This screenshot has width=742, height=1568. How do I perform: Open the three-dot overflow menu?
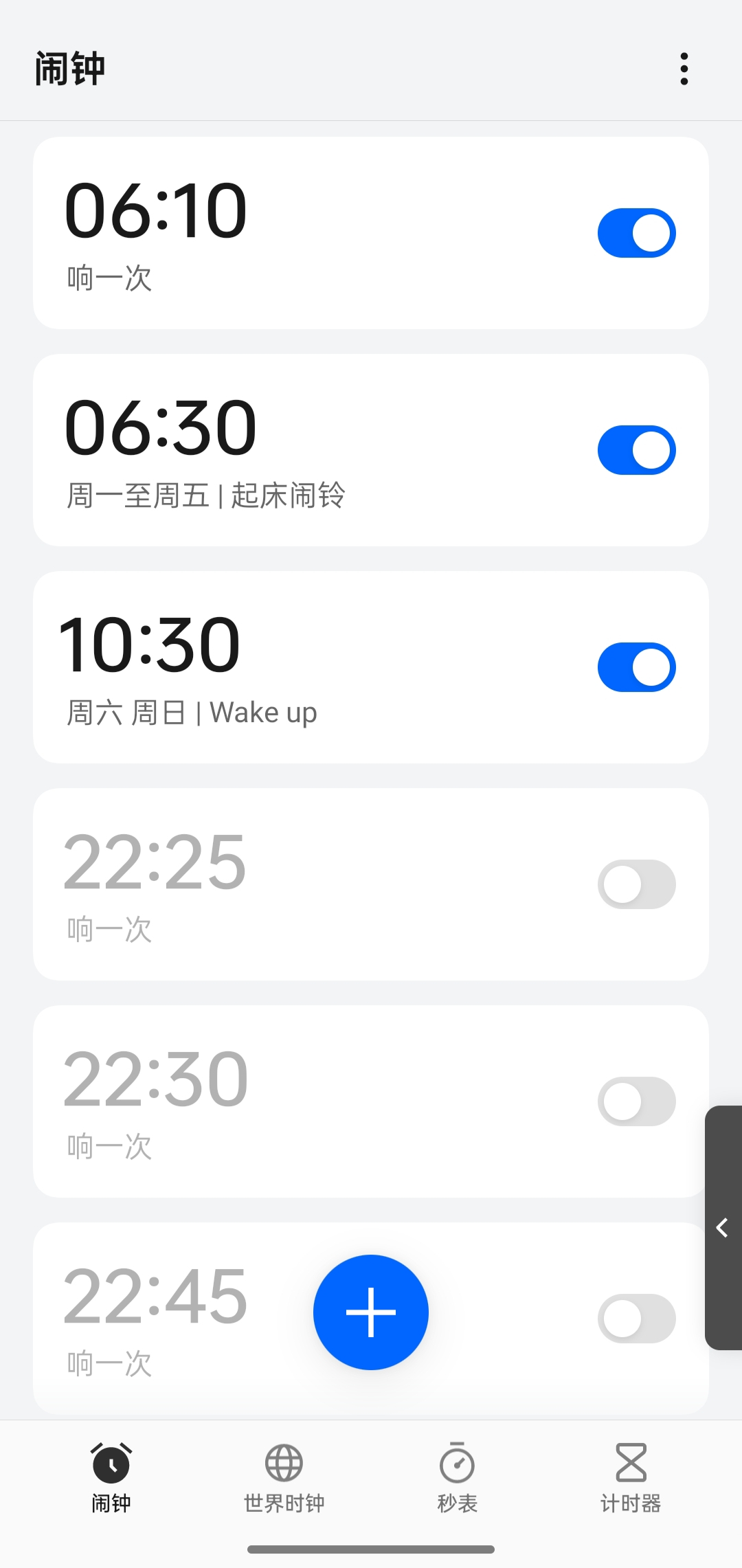click(684, 69)
